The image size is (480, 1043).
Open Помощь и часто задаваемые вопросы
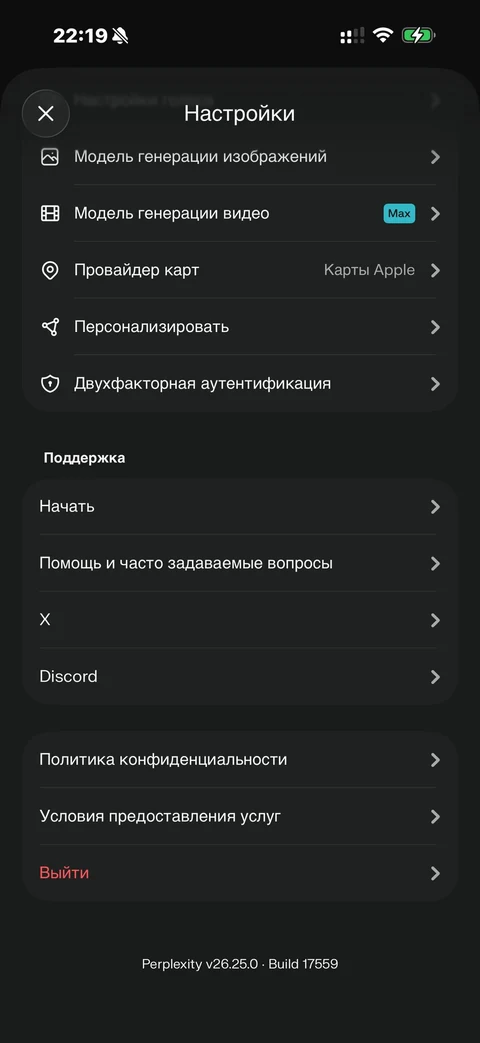(x=240, y=563)
